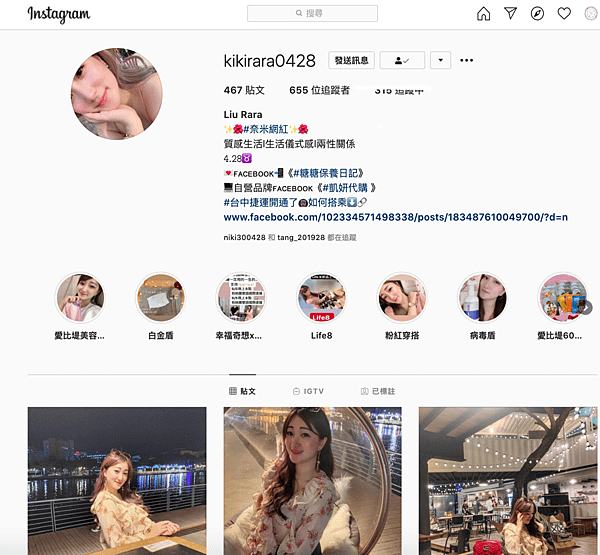Open the Instagram search box

coord(312,14)
